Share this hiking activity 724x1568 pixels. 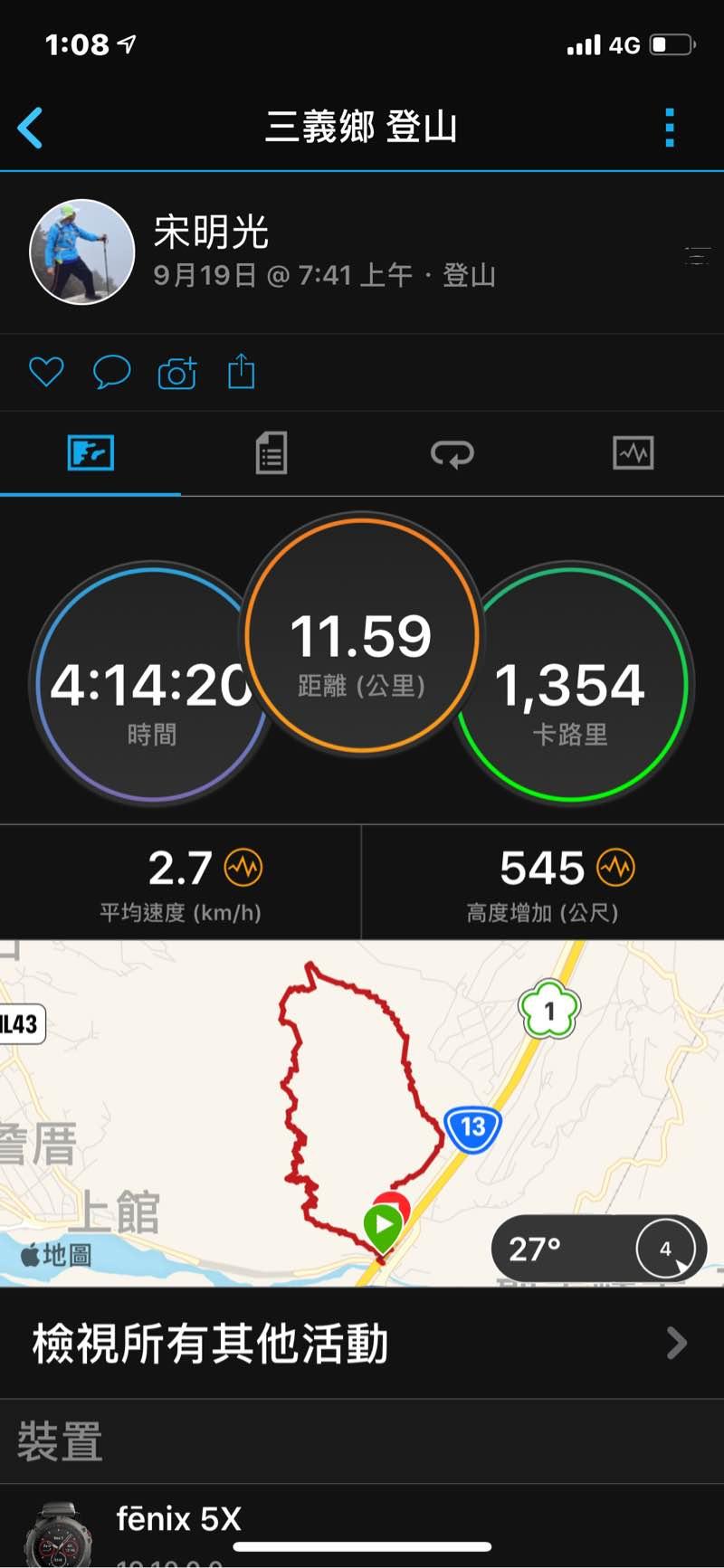tap(242, 372)
